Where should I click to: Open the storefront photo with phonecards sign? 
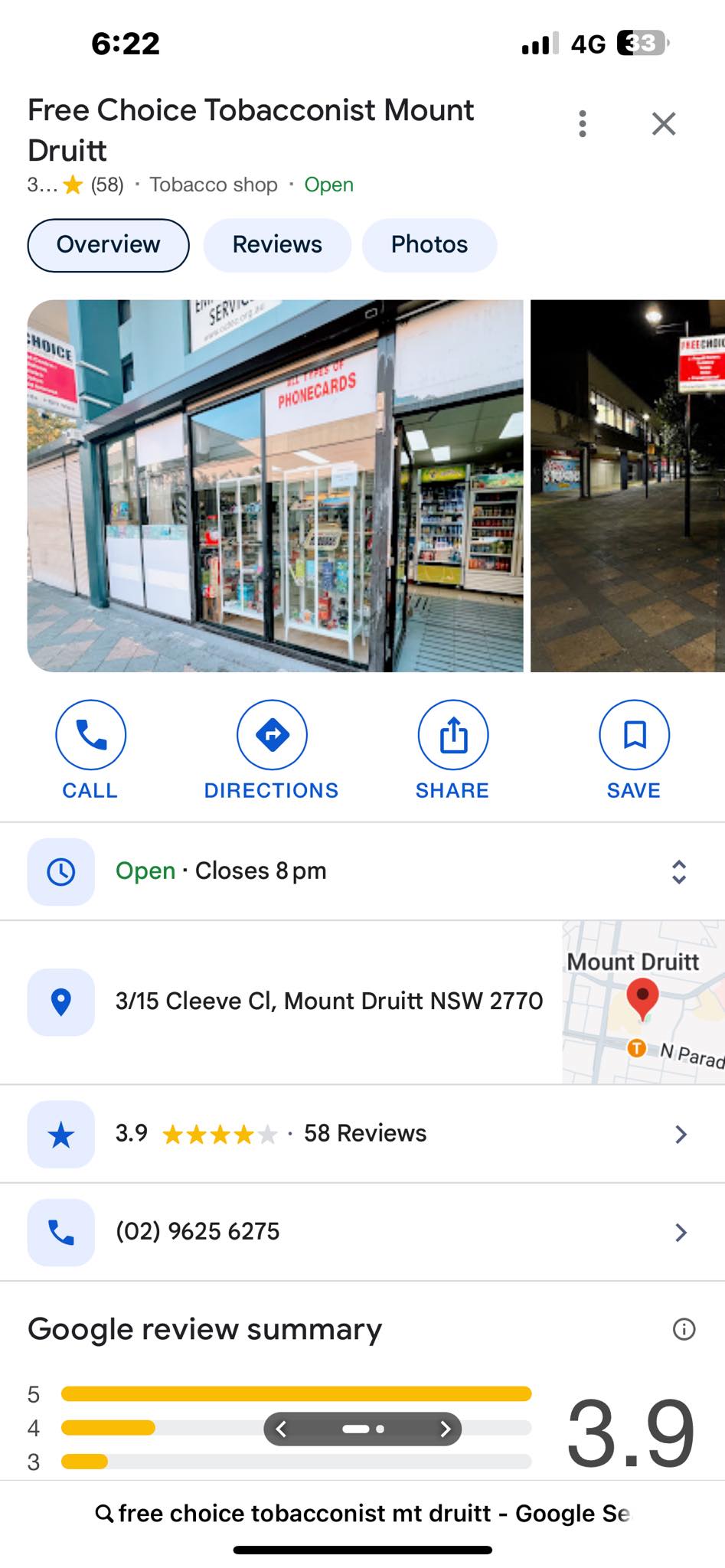click(x=276, y=485)
